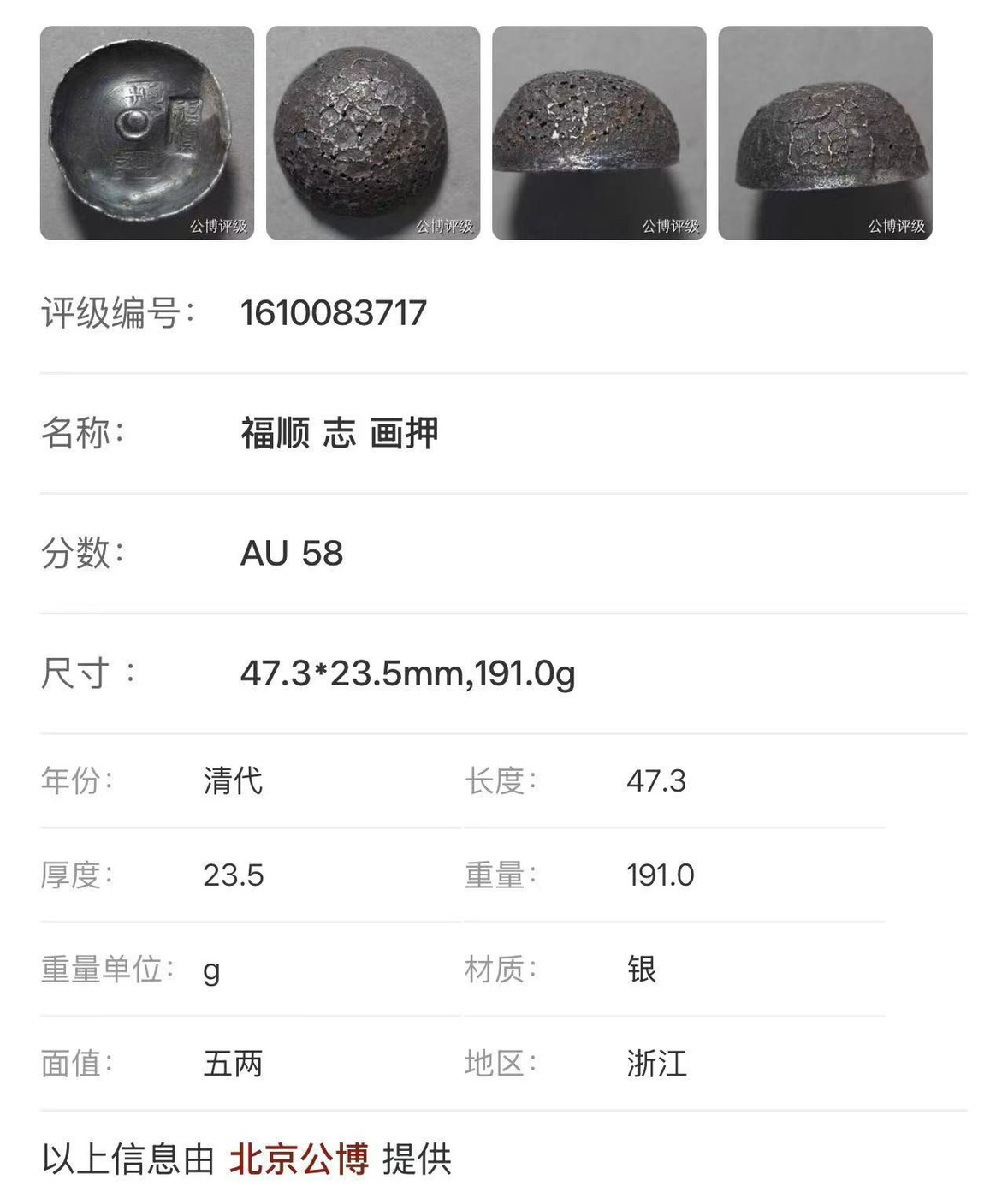Enlarge the third photo showing the porous side
Viewport: 1008px width, 1198px height.
pos(599,133)
